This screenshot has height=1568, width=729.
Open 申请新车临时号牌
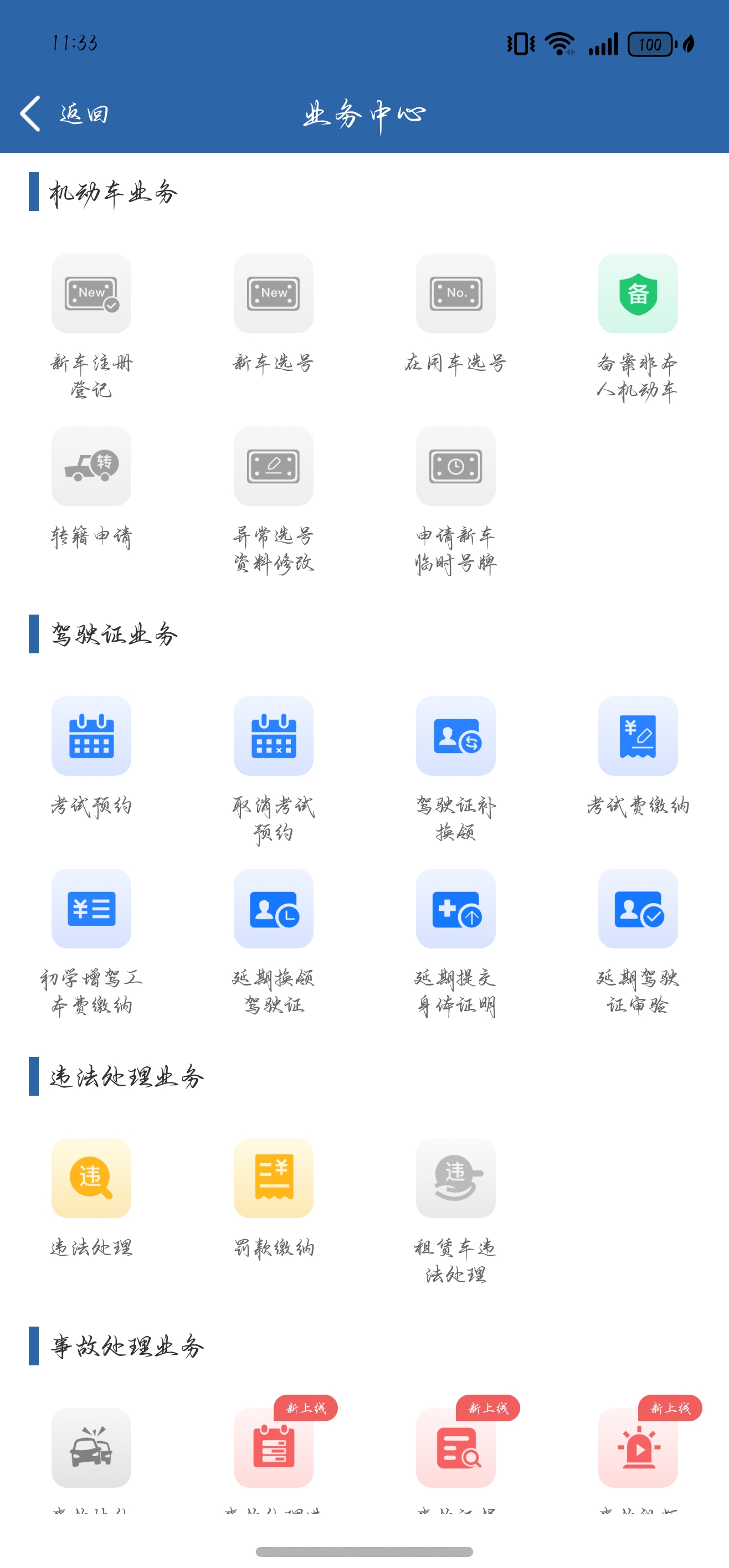(455, 466)
